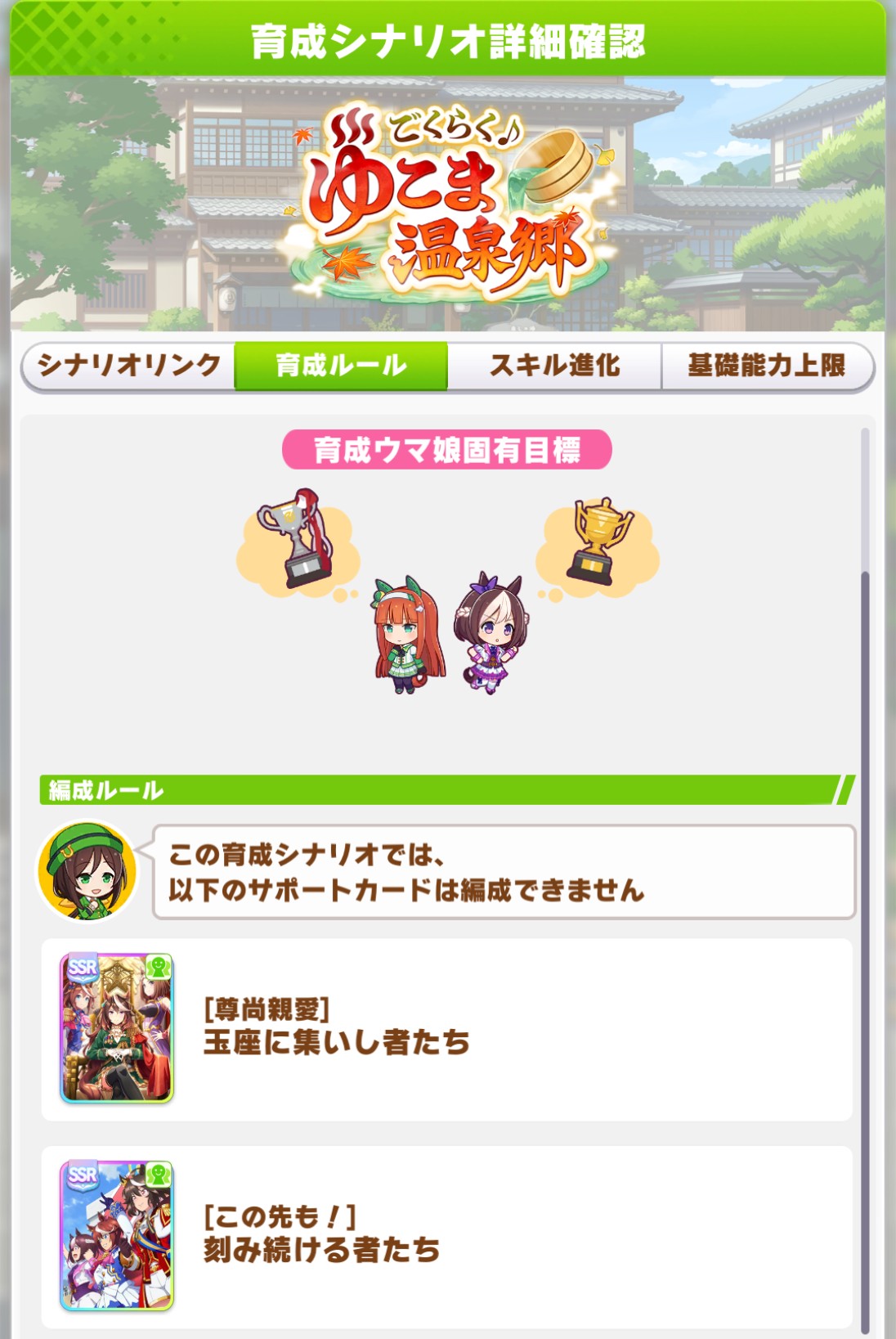Switch to the シナリオリンク tab
The height and width of the screenshot is (1339, 896).
(129, 366)
